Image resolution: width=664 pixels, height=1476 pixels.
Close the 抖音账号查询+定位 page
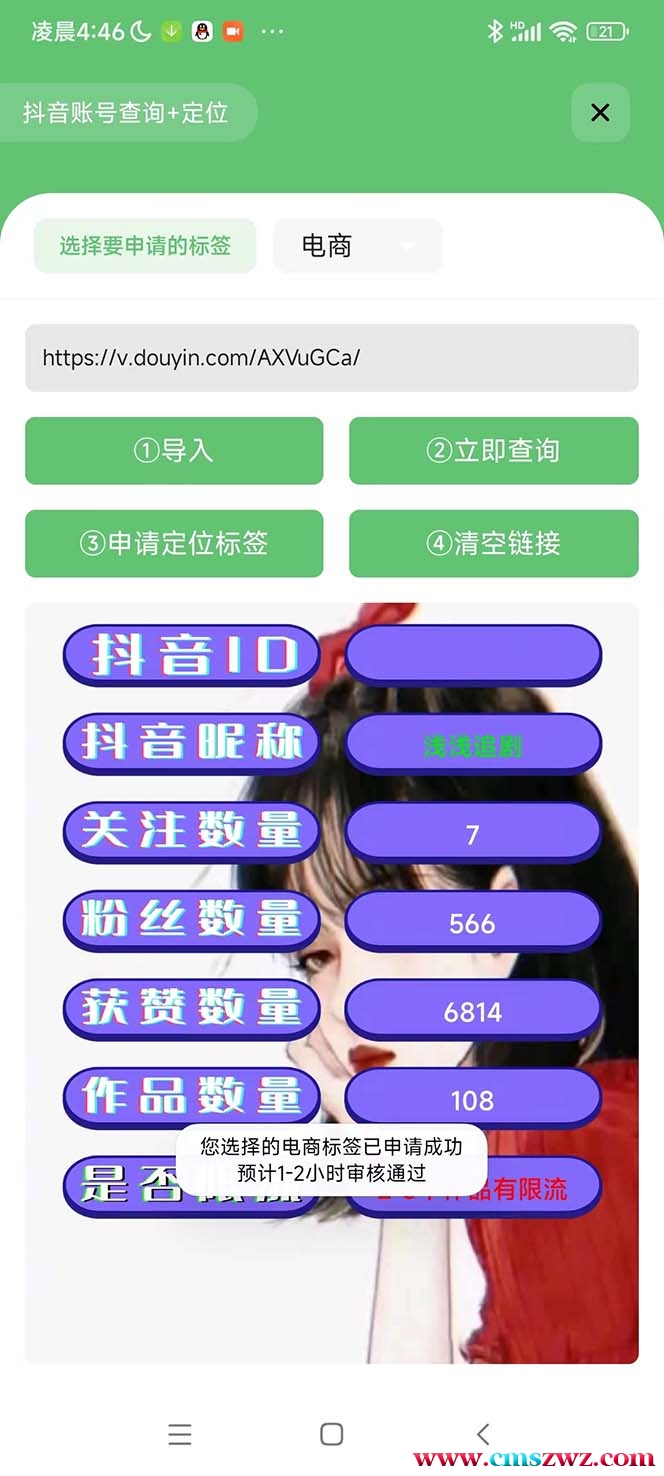[x=600, y=113]
